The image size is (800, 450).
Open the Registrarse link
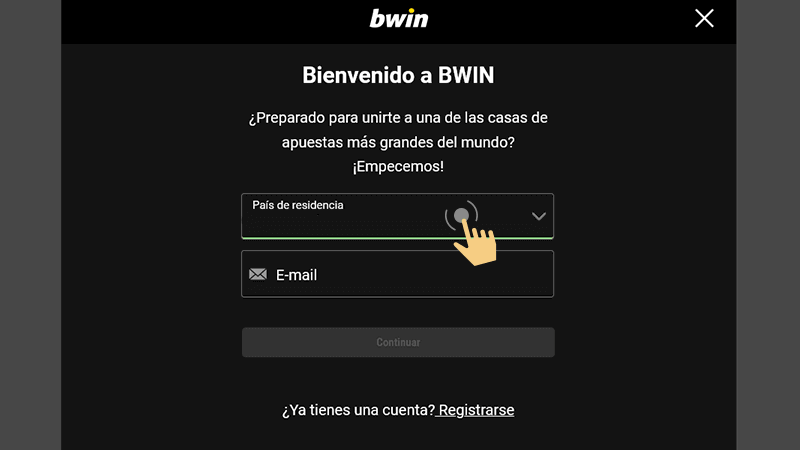(x=476, y=410)
